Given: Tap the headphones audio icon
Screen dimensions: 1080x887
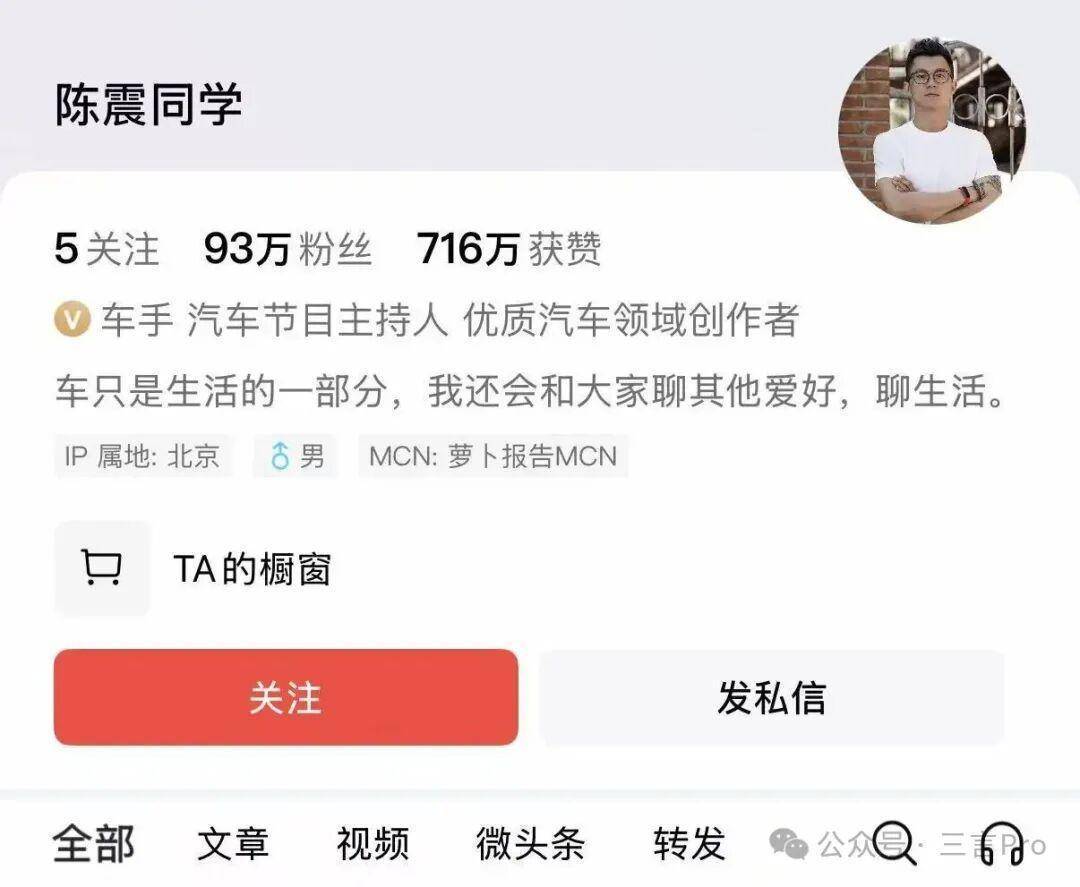Looking at the screenshot, I should (1002, 843).
